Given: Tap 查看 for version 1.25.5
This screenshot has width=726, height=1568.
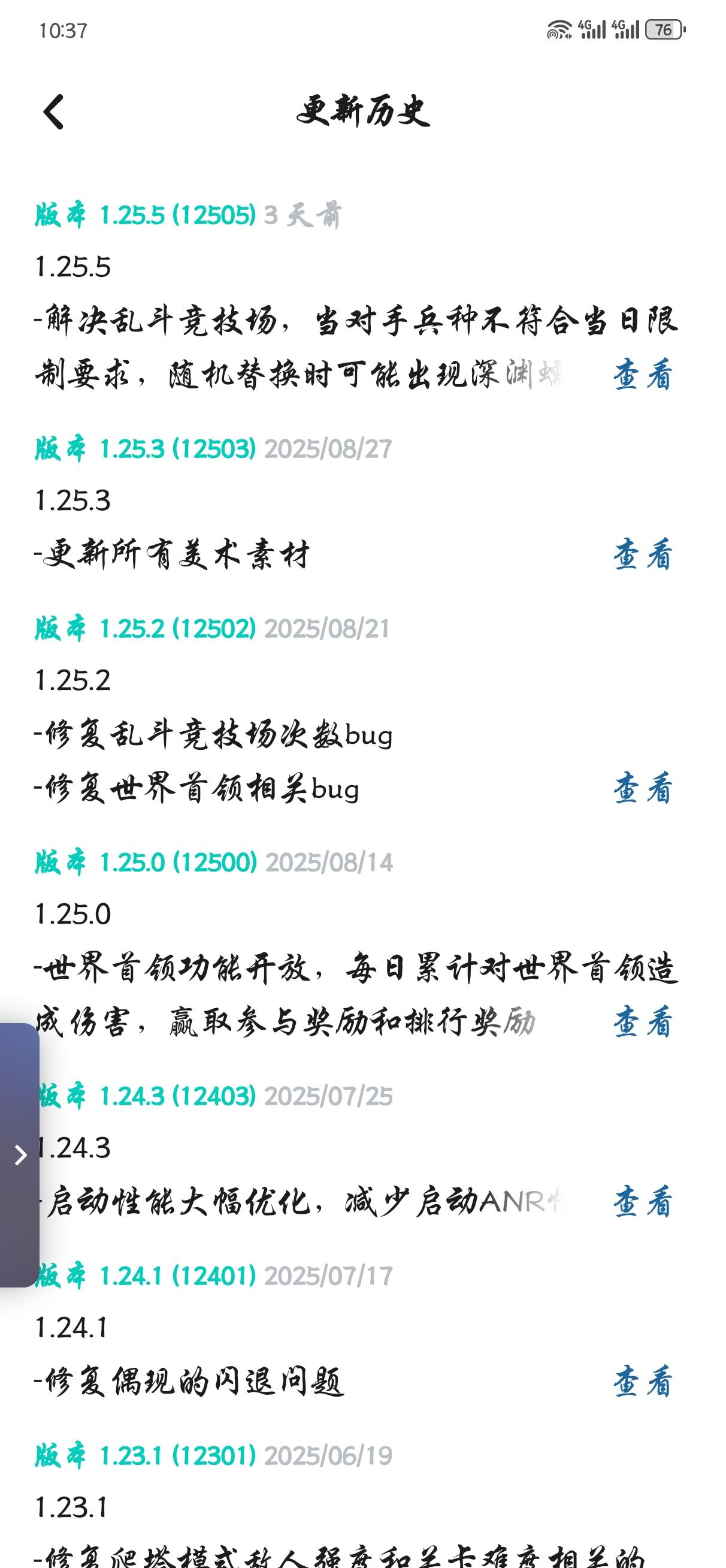Looking at the screenshot, I should tap(643, 375).
